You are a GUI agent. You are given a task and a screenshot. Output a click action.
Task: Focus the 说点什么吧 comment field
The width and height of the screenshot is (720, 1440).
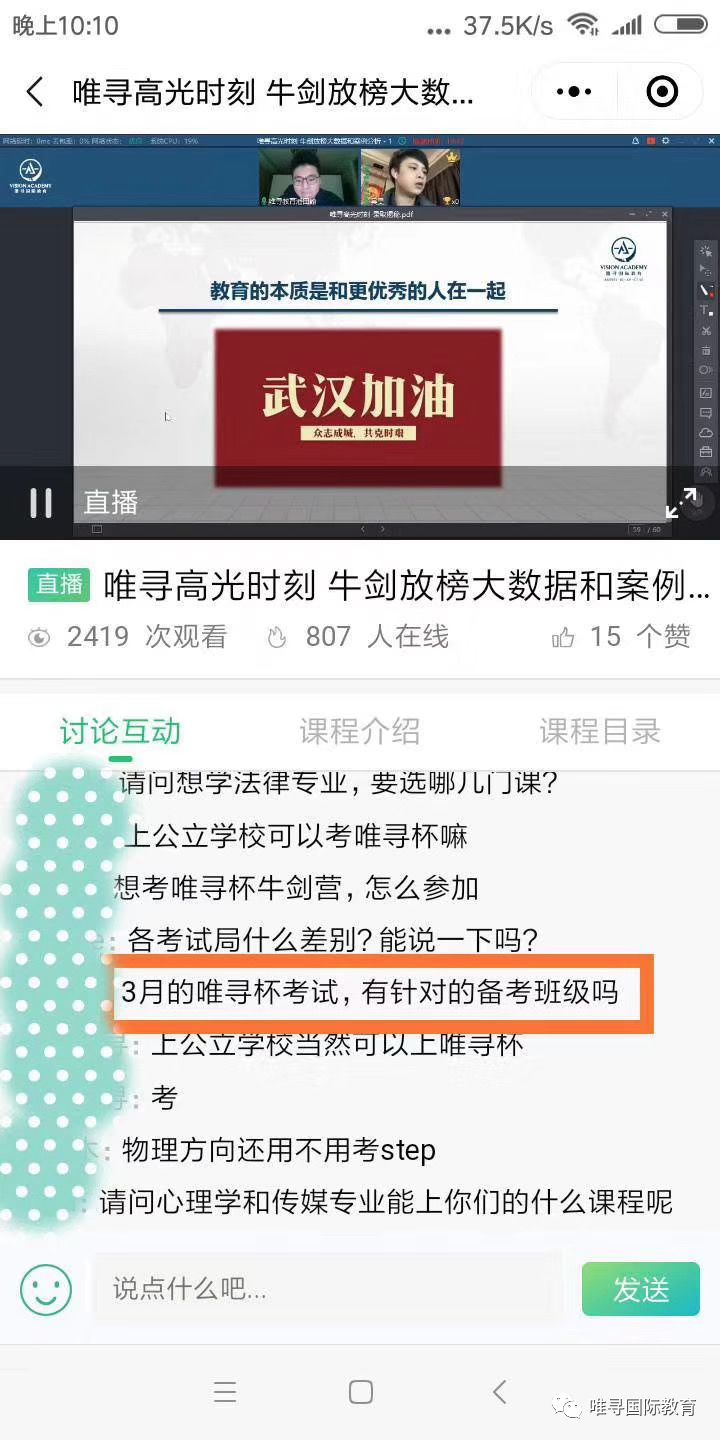pos(320,1289)
